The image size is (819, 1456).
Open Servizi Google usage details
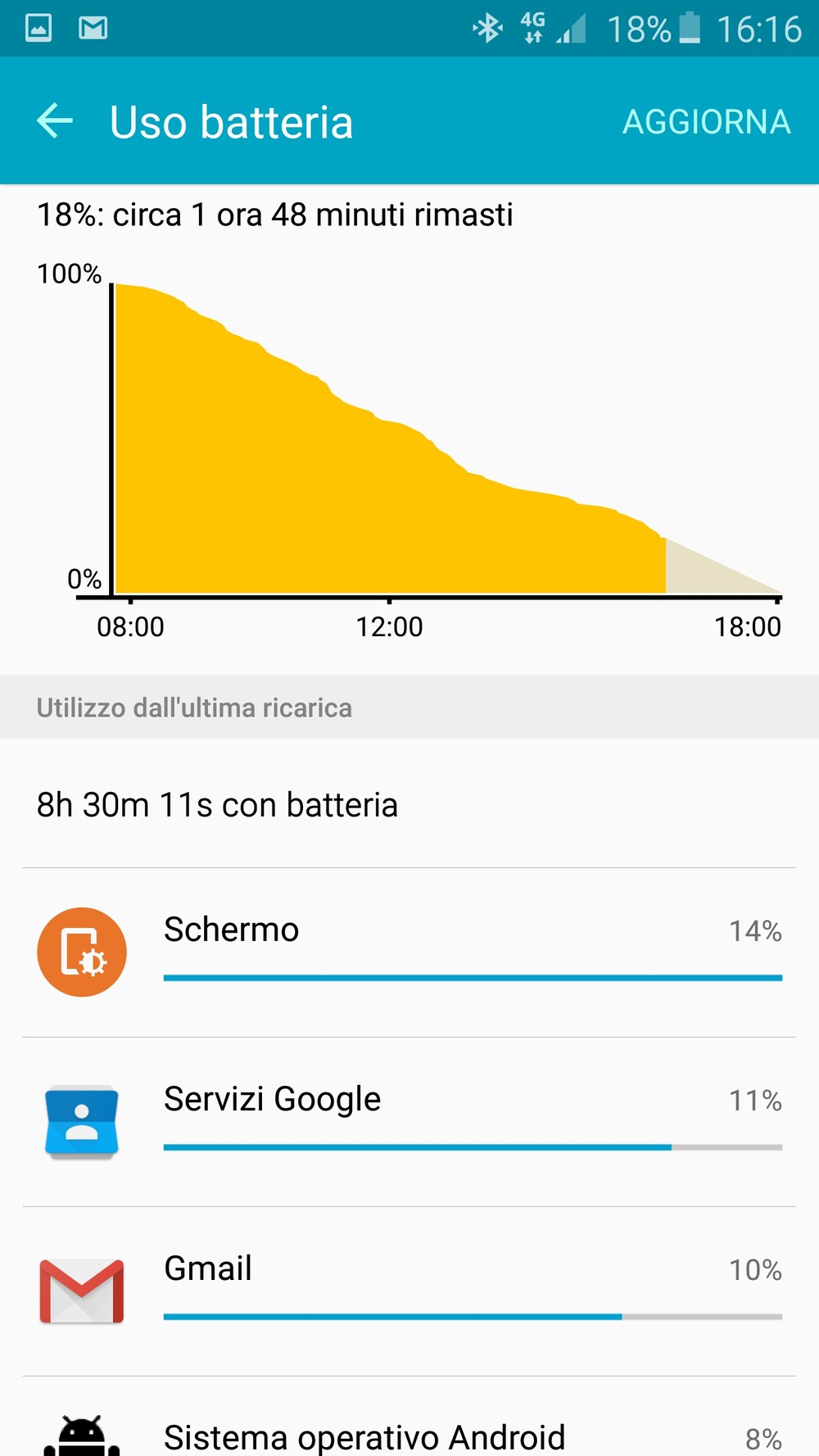coord(409,1122)
